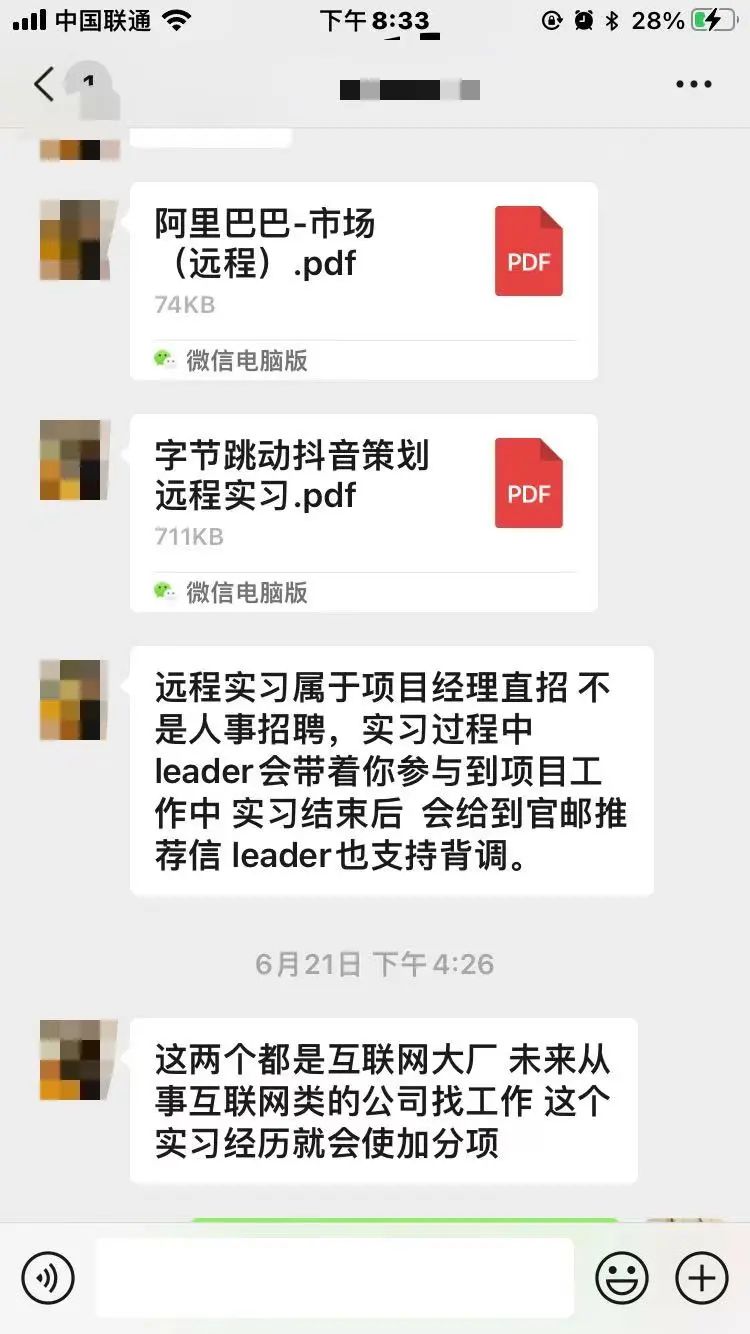Open the 阿里巴巴-市场（远程）.pdf file
750x1334 pixels.
click(363, 263)
